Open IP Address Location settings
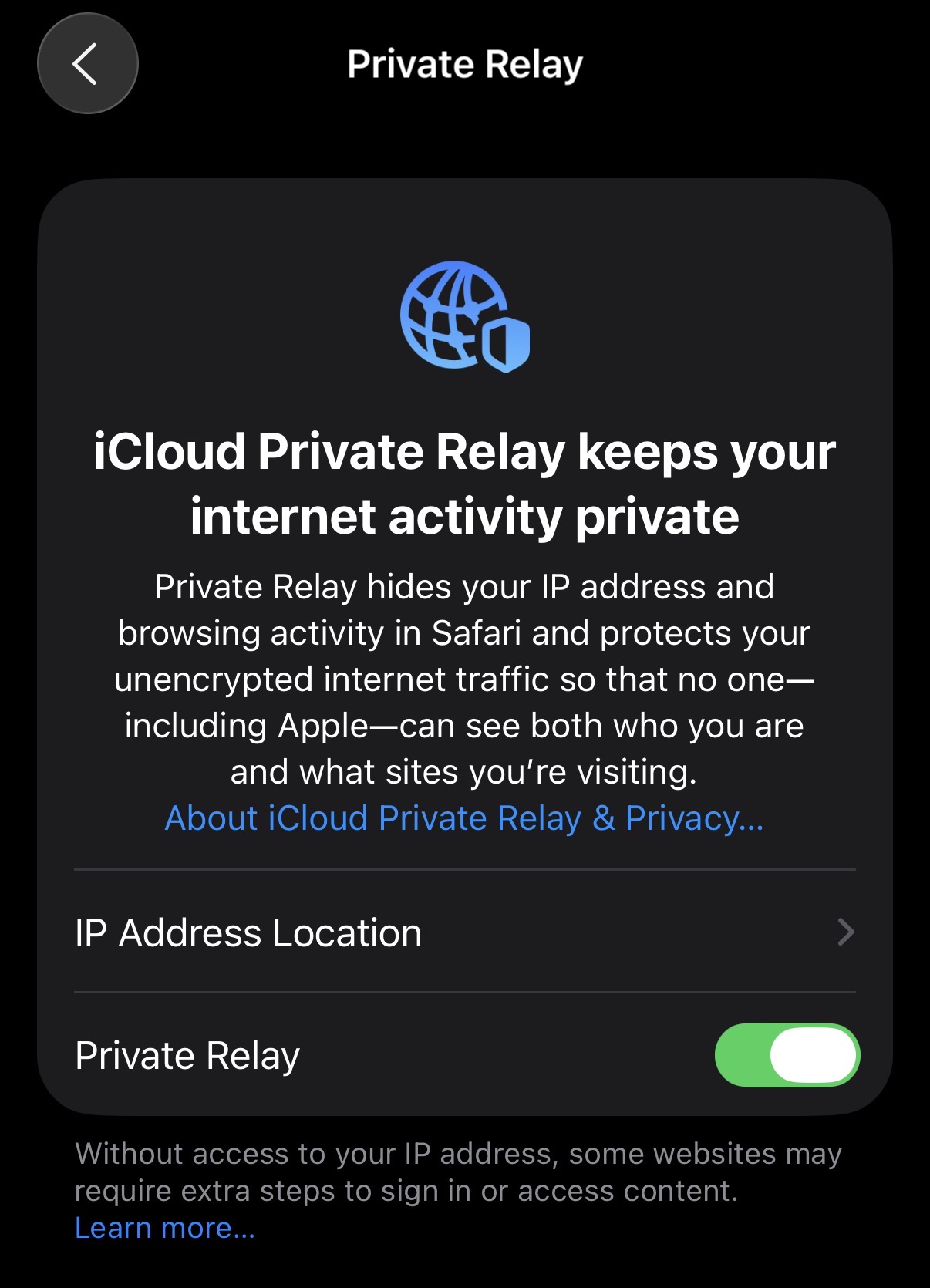Viewport: 930px width, 1288px height. (x=464, y=932)
